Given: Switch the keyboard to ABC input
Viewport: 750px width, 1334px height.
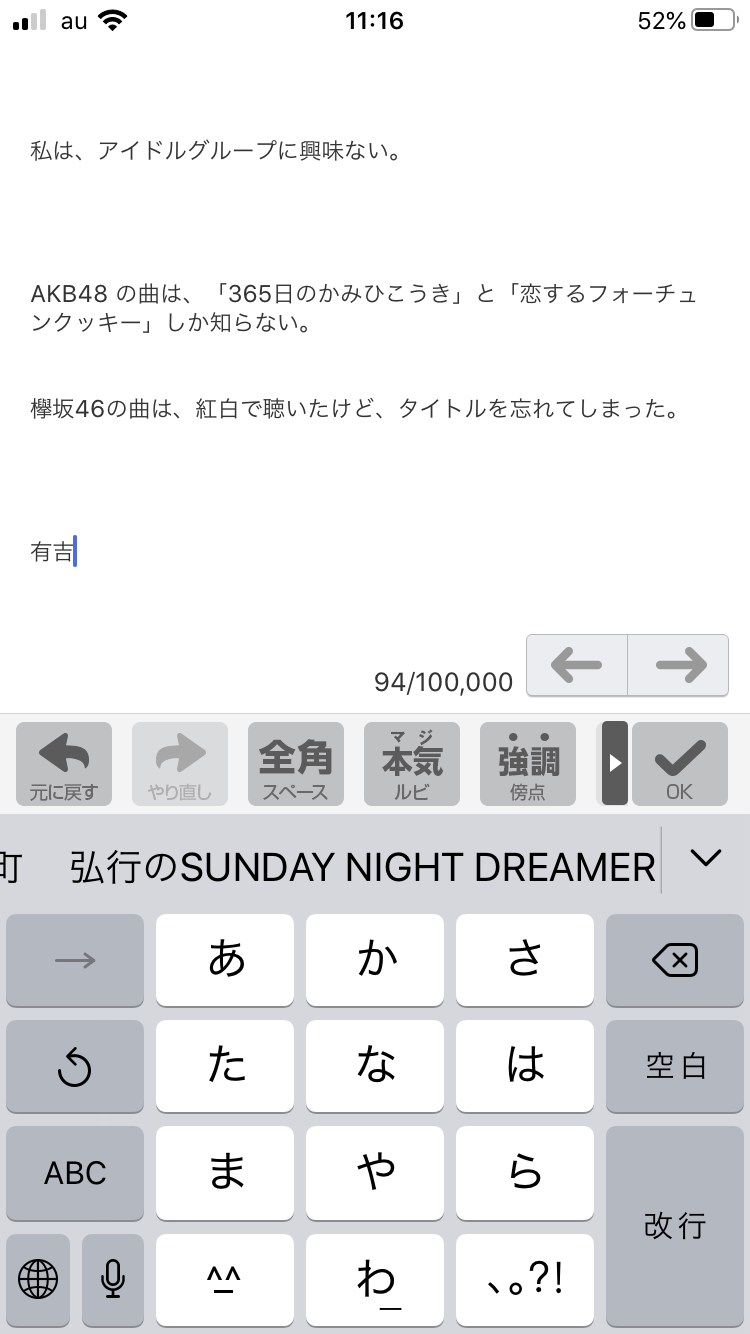Looking at the screenshot, I should pyautogui.click(x=75, y=1172).
